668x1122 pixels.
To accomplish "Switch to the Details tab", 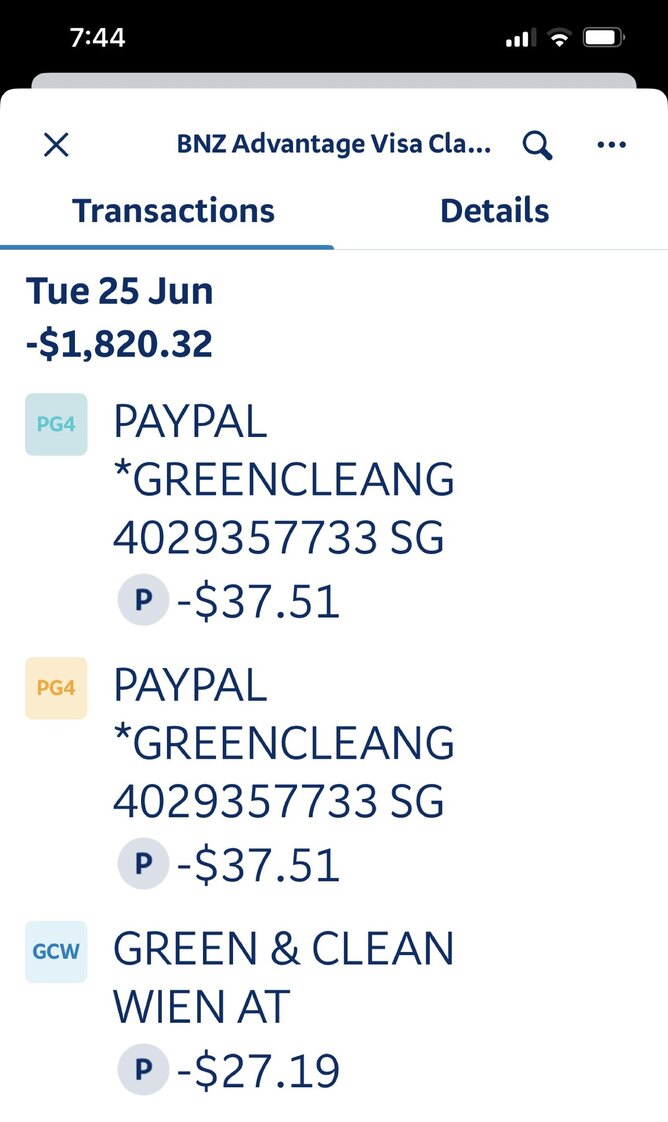I will [x=494, y=211].
